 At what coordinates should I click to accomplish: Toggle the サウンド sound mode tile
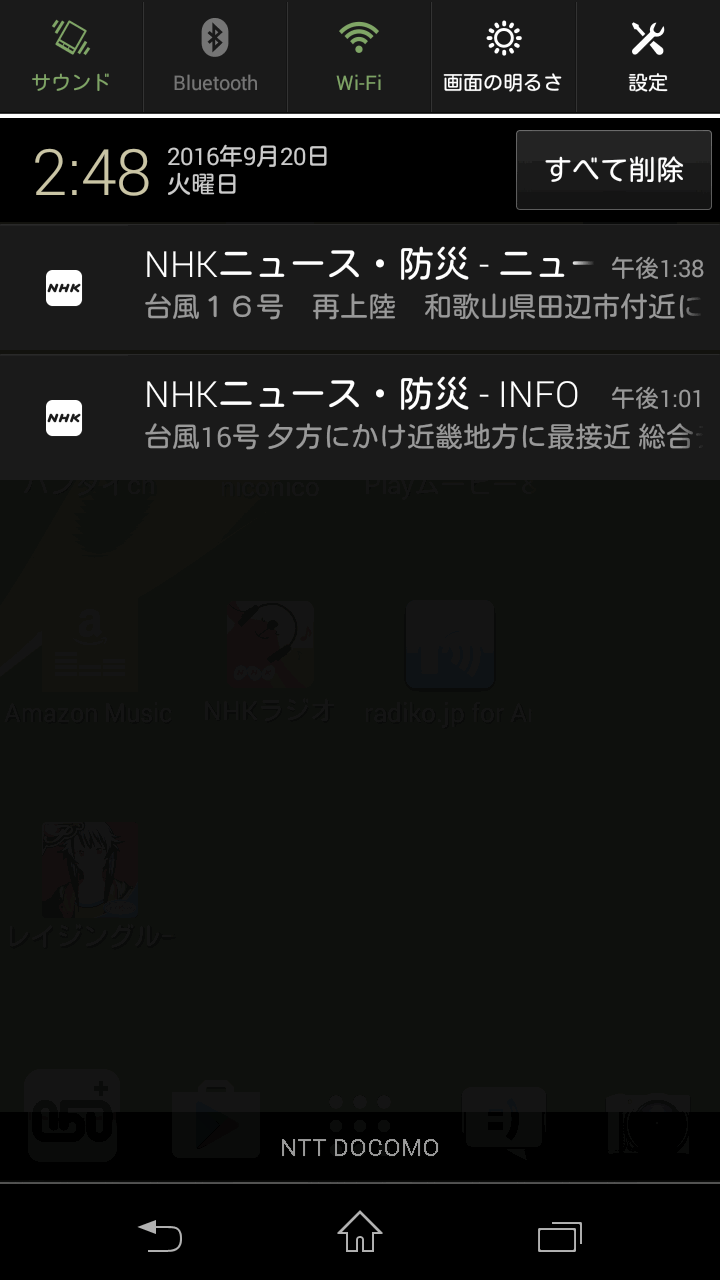71,57
